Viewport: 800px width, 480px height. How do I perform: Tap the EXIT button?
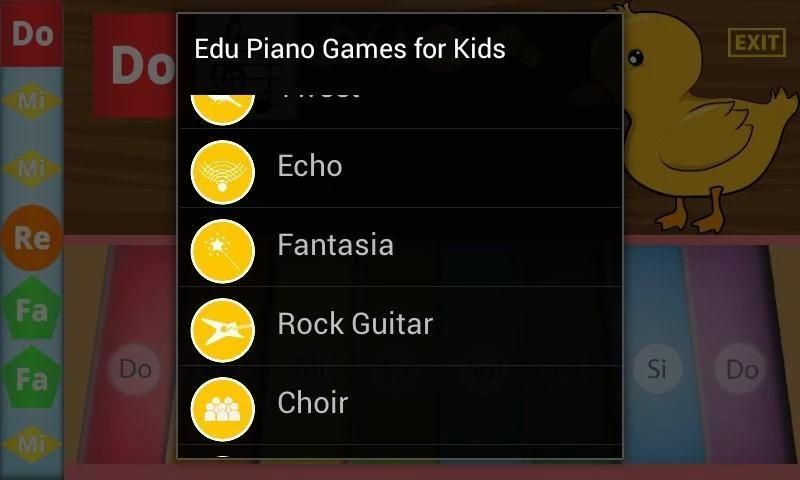756,42
